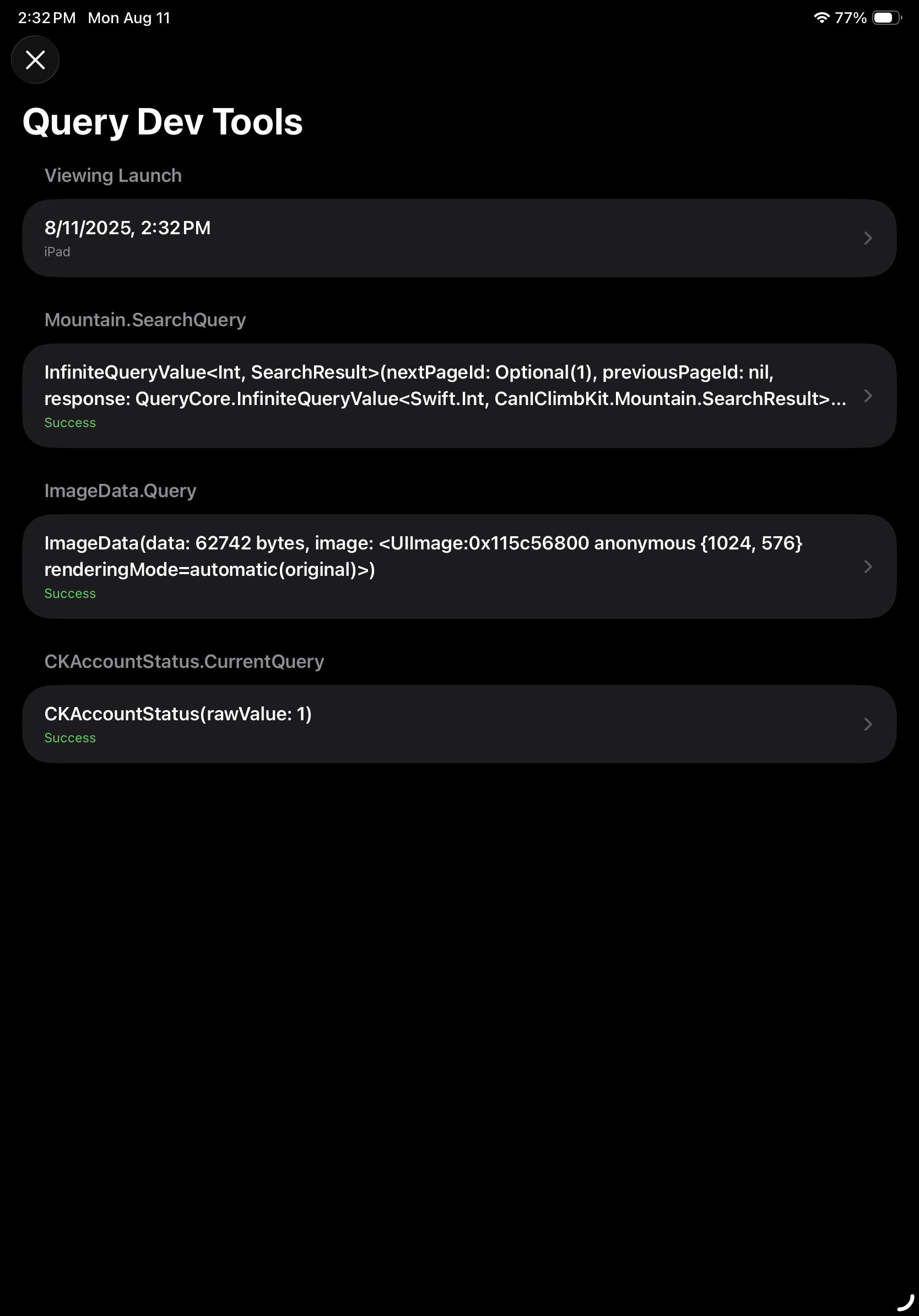The height and width of the screenshot is (1316, 919).
Task: Tap the chevron beside ImageData.Query result
Action: [x=868, y=567]
